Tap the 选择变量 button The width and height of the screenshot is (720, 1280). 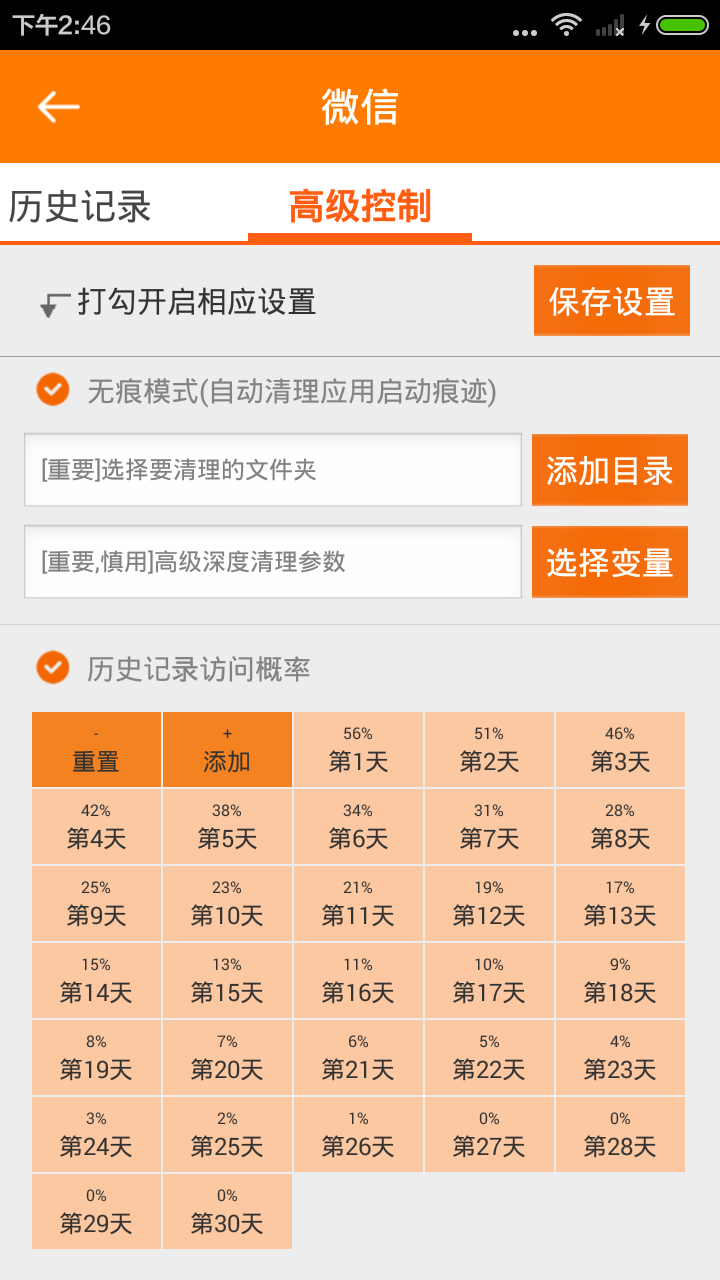point(610,562)
